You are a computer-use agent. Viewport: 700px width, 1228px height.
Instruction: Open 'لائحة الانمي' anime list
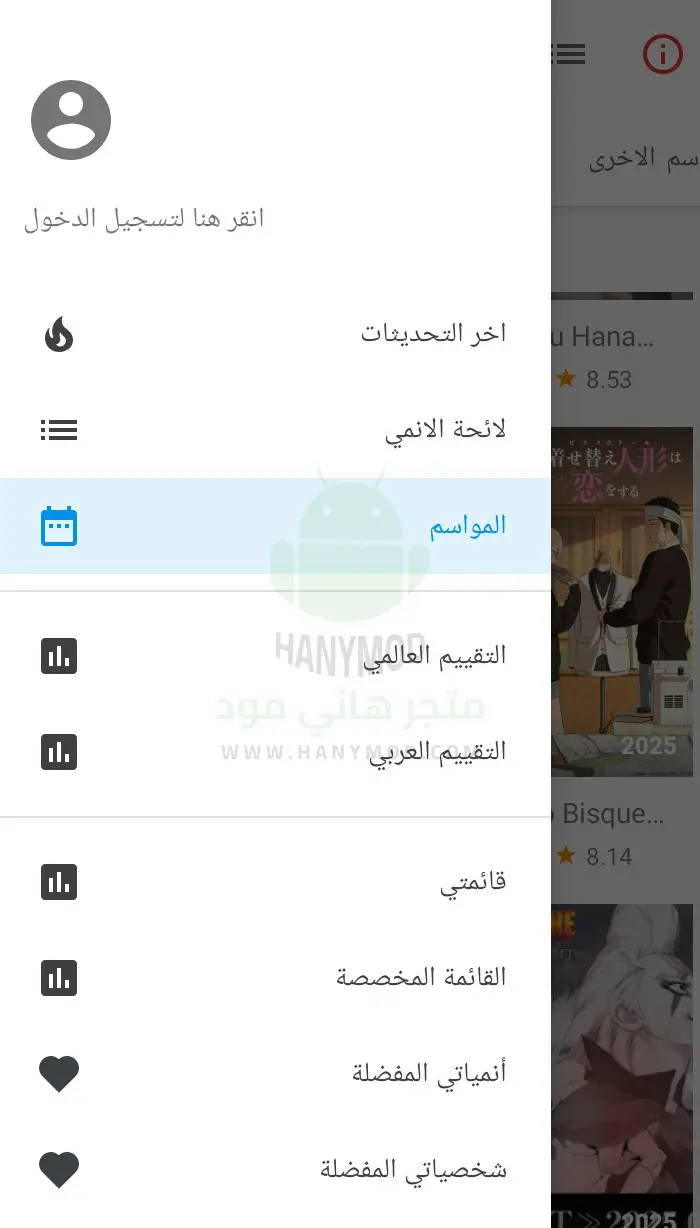pyautogui.click(x=275, y=430)
